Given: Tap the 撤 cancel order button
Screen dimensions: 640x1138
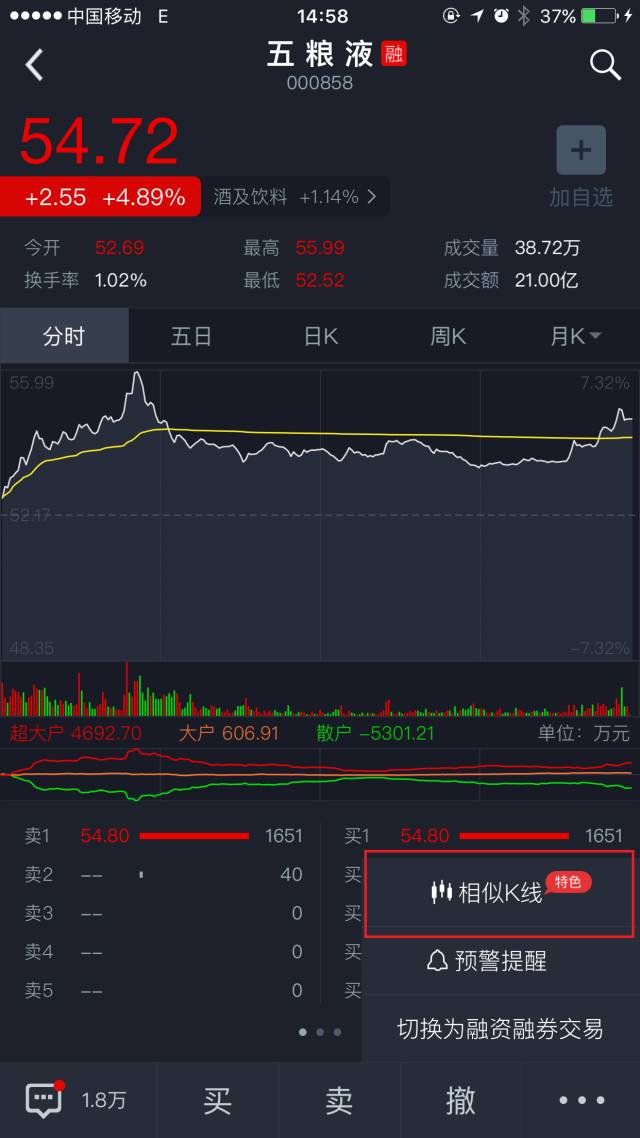Looking at the screenshot, I should point(460,1100).
